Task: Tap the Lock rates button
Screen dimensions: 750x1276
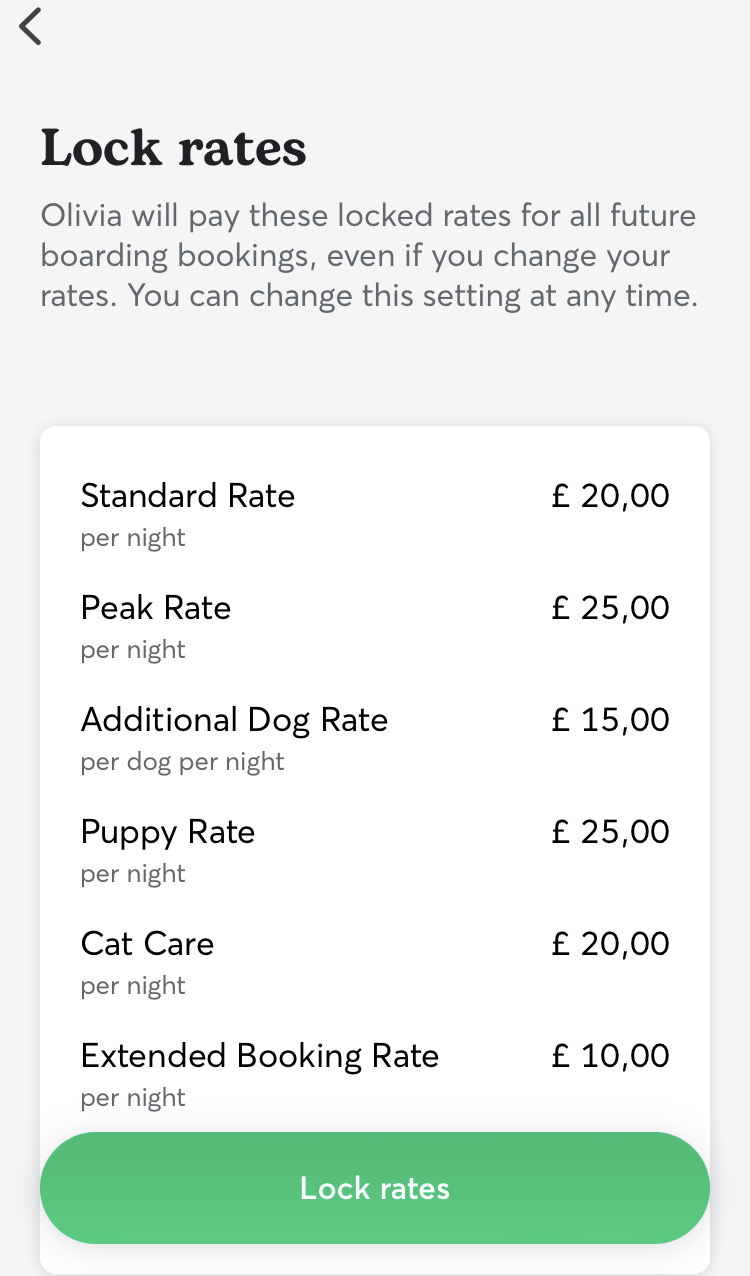Action: (374, 1188)
